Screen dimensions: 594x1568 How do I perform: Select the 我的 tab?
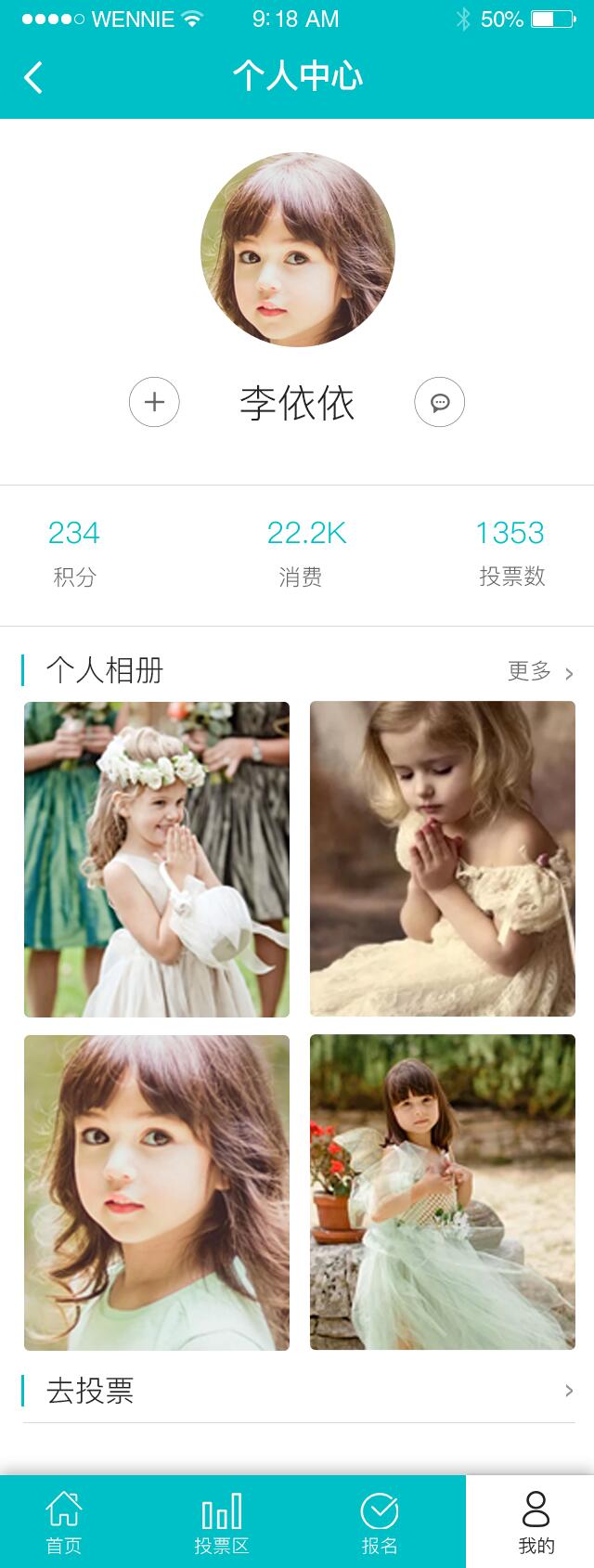coord(536,1522)
